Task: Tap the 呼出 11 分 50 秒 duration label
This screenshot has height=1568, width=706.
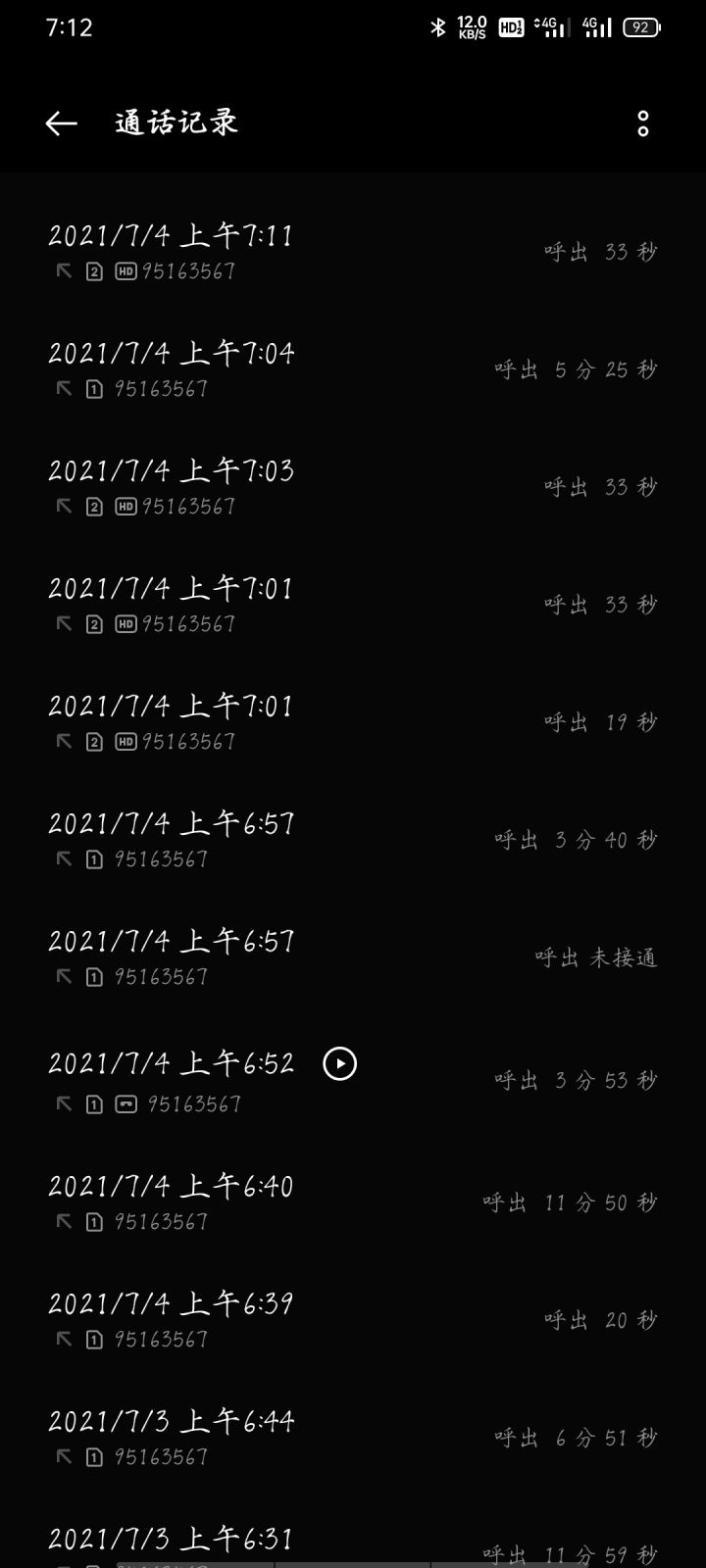Action: pyautogui.click(x=572, y=1203)
